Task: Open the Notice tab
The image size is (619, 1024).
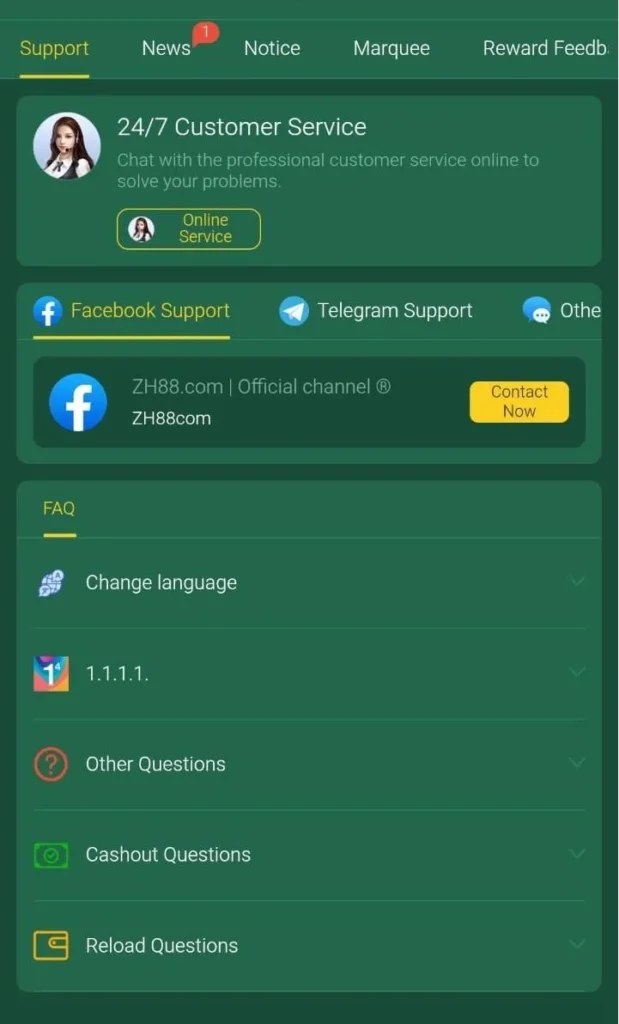Action: click(x=272, y=48)
